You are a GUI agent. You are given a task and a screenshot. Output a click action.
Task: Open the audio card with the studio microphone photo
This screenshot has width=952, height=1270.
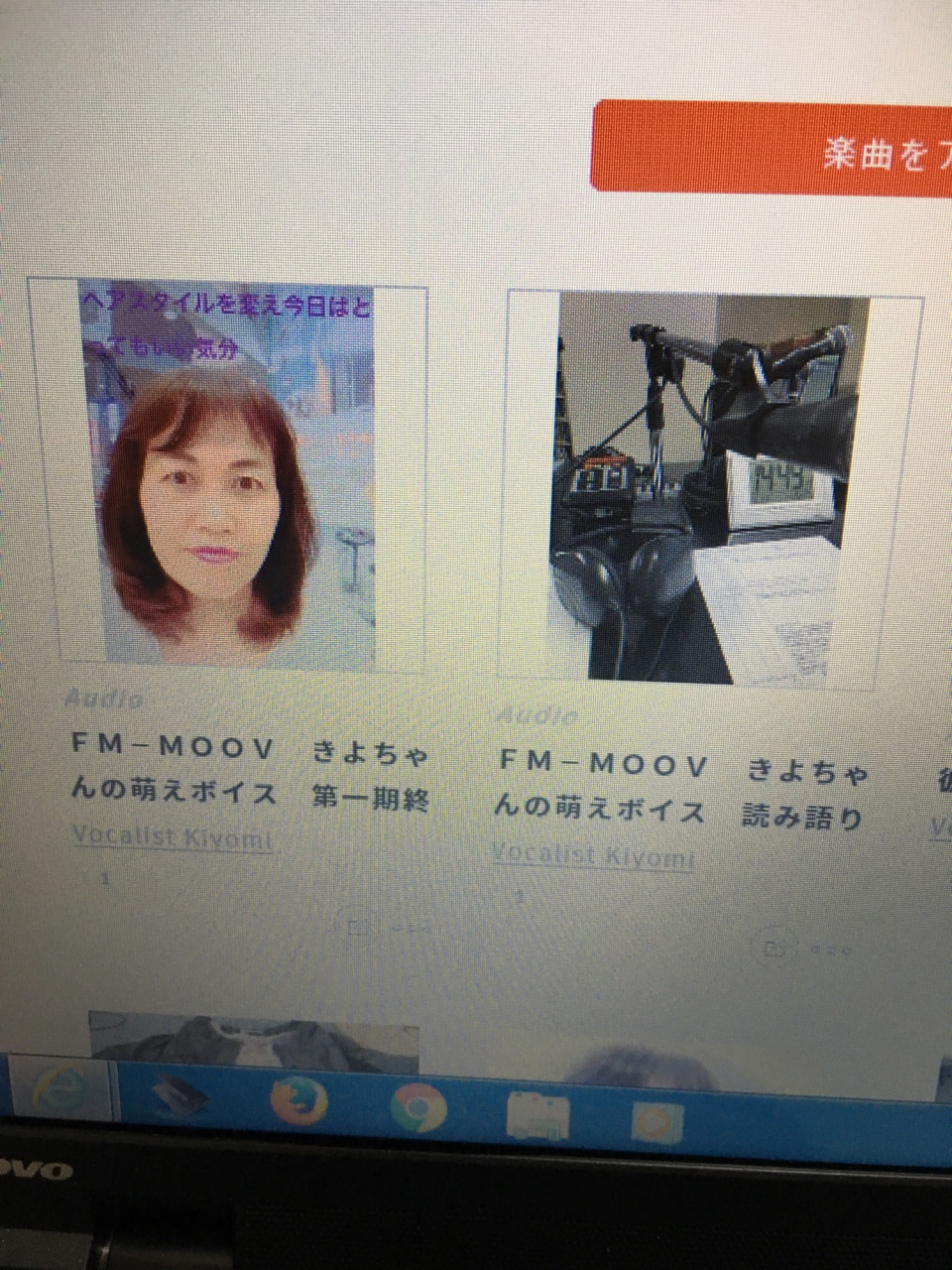(x=711, y=488)
